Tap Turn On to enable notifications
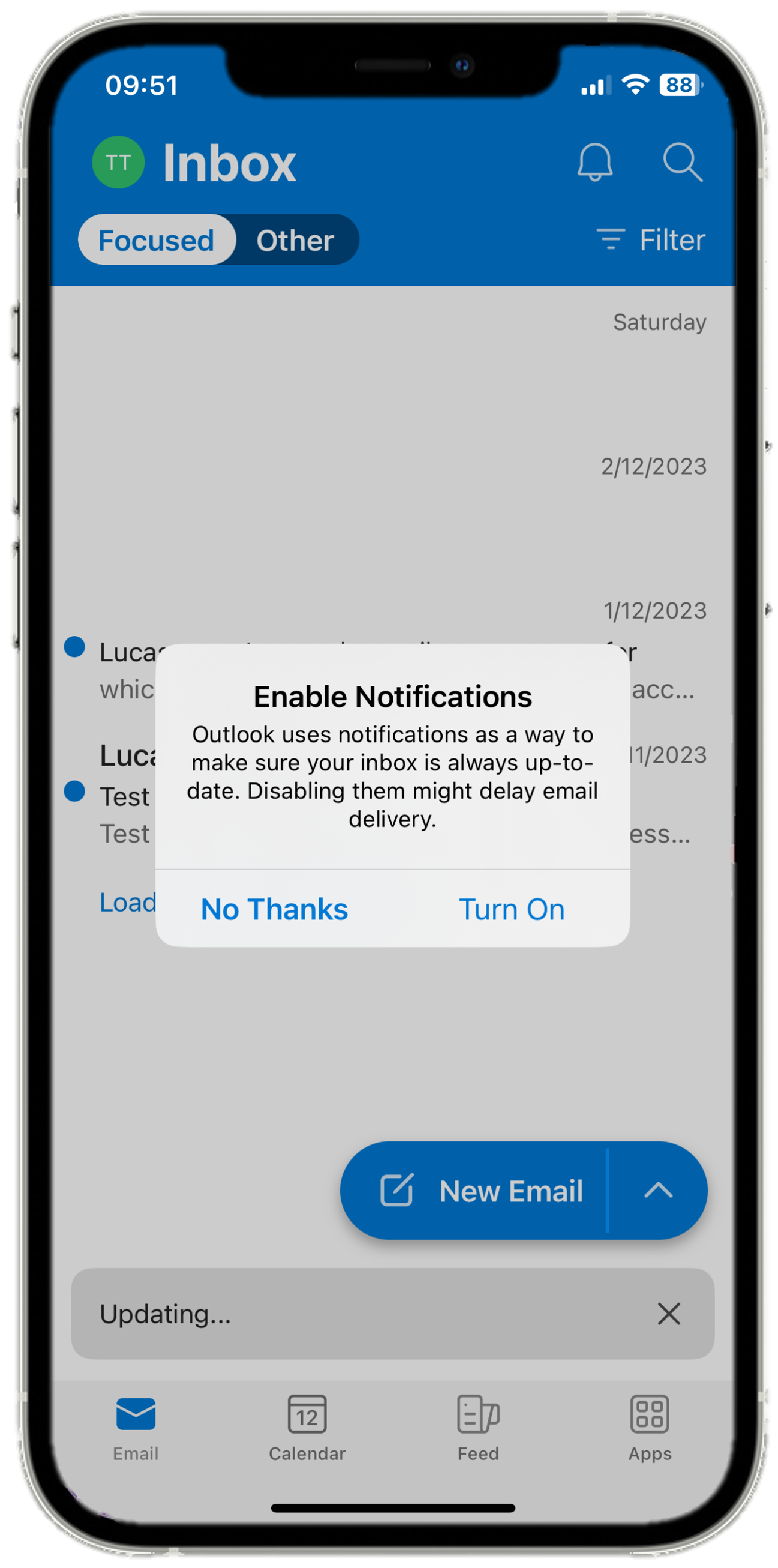Viewport: 778px width, 1568px height. [x=512, y=909]
